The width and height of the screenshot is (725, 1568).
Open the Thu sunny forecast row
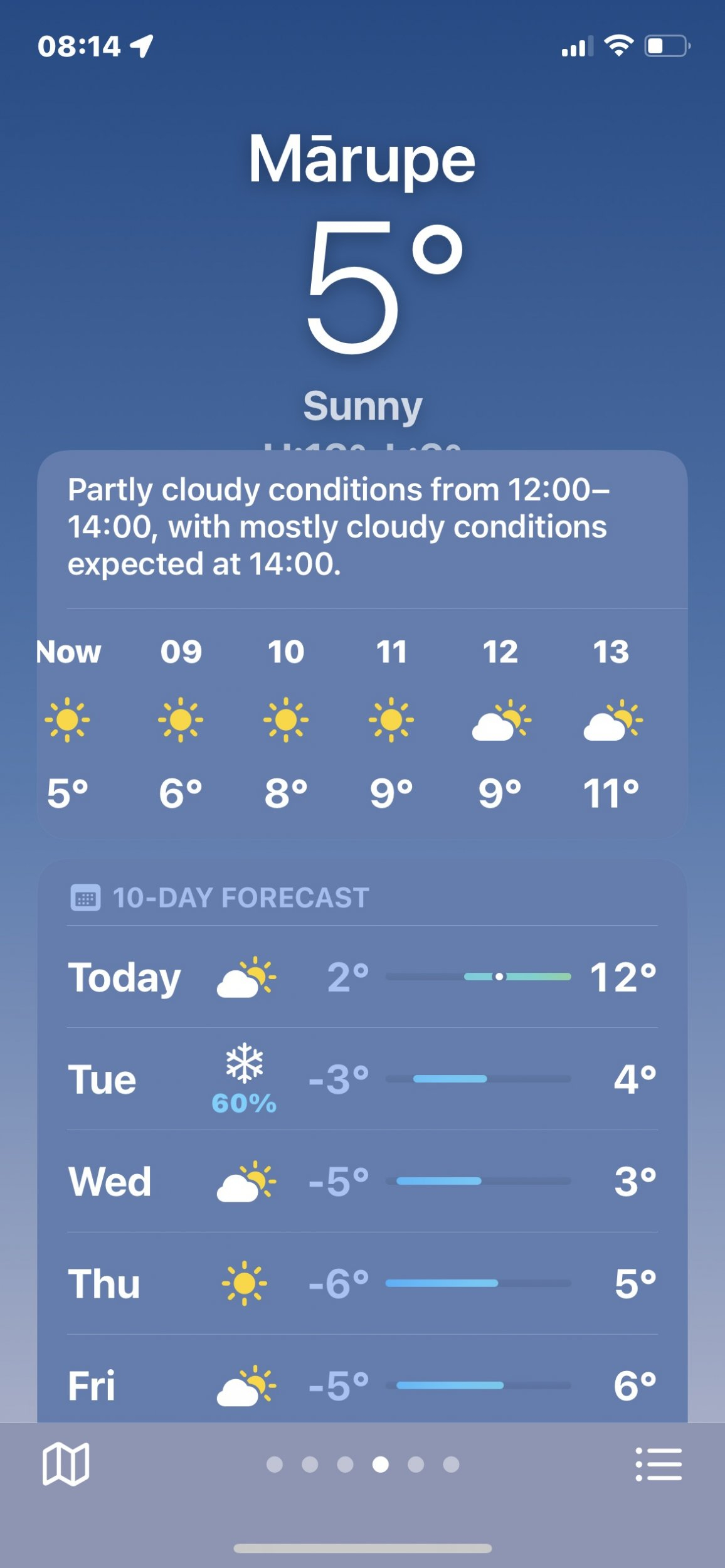coord(362,1283)
